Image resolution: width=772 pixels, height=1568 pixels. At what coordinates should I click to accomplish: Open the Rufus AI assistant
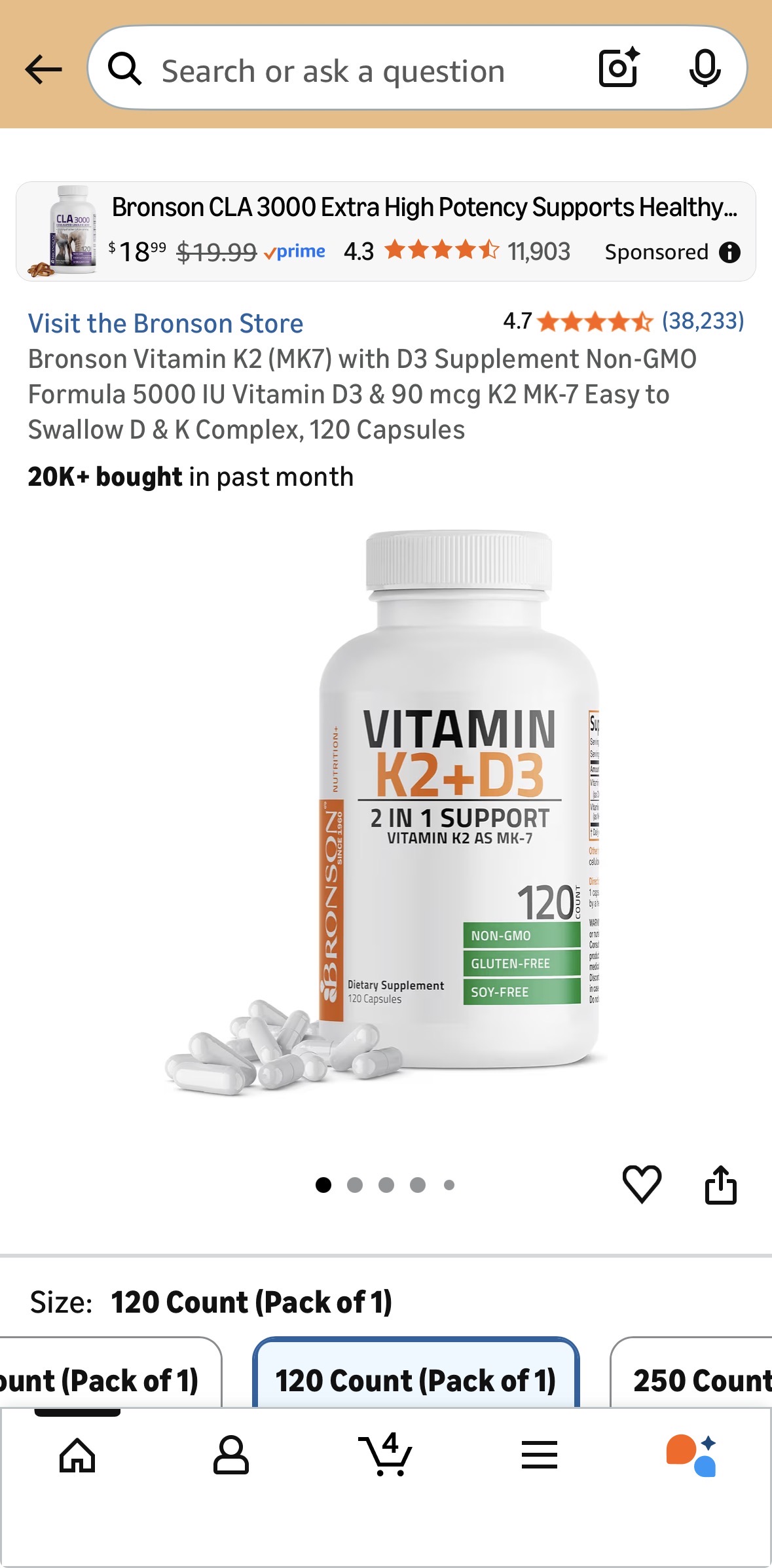tap(691, 1455)
